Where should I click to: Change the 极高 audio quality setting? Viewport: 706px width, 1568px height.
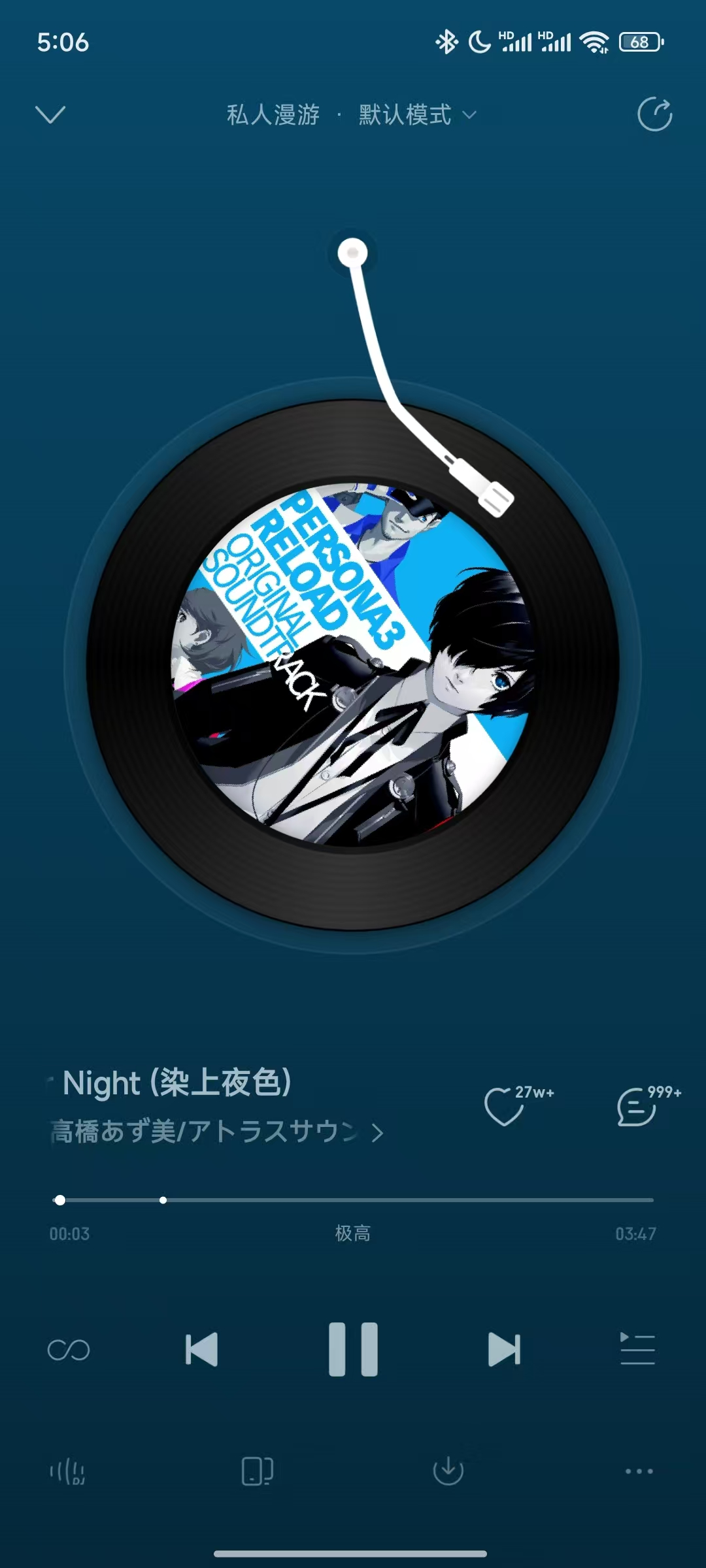tap(352, 1233)
